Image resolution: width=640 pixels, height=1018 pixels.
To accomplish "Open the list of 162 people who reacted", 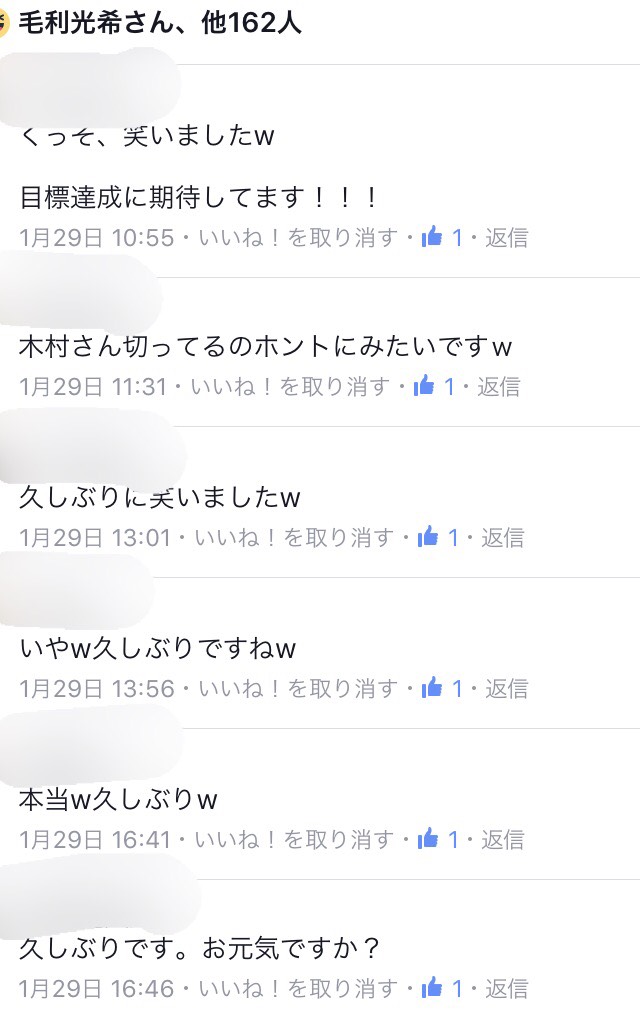I will pyautogui.click(x=160, y=22).
